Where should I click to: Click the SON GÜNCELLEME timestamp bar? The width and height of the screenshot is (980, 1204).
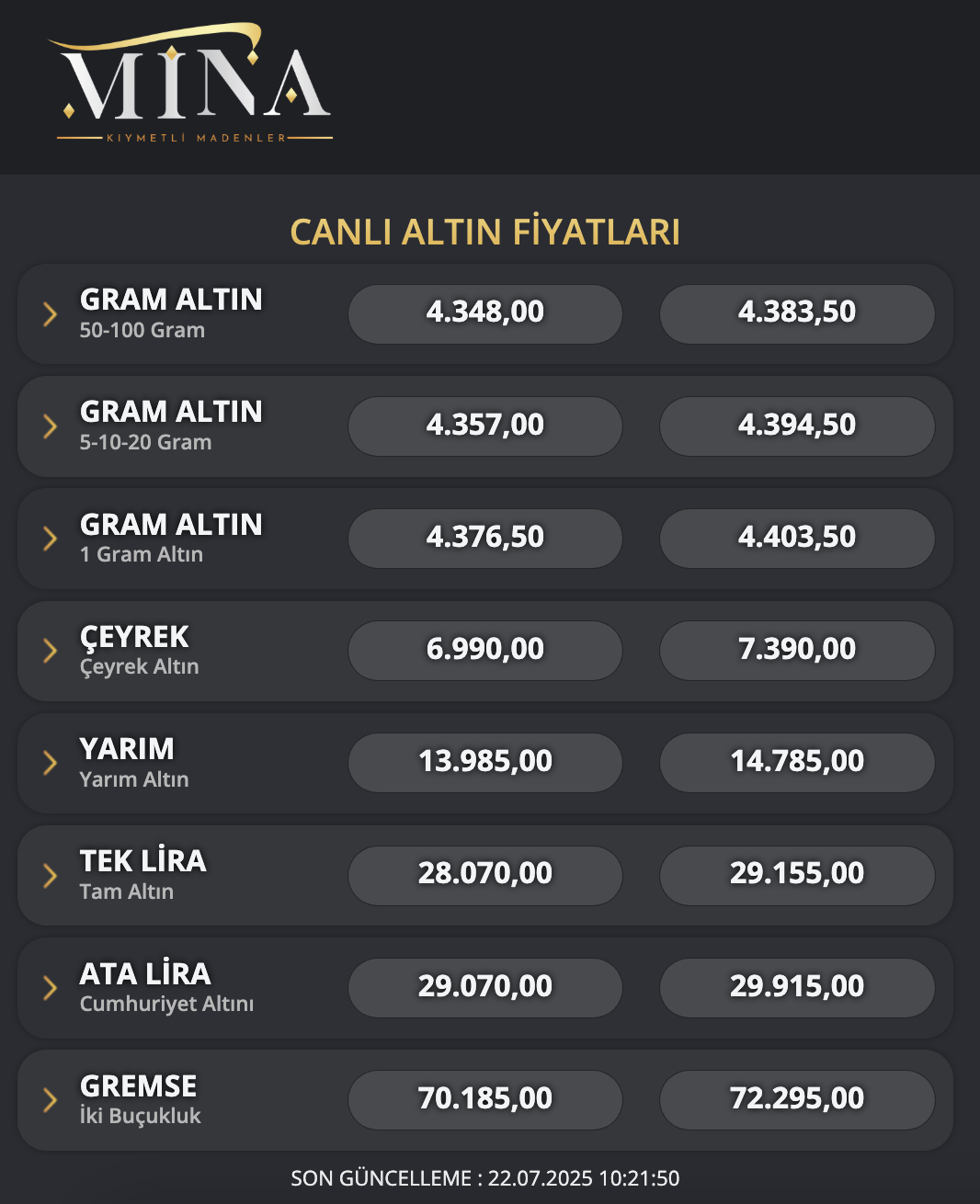(x=485, y=1176)
